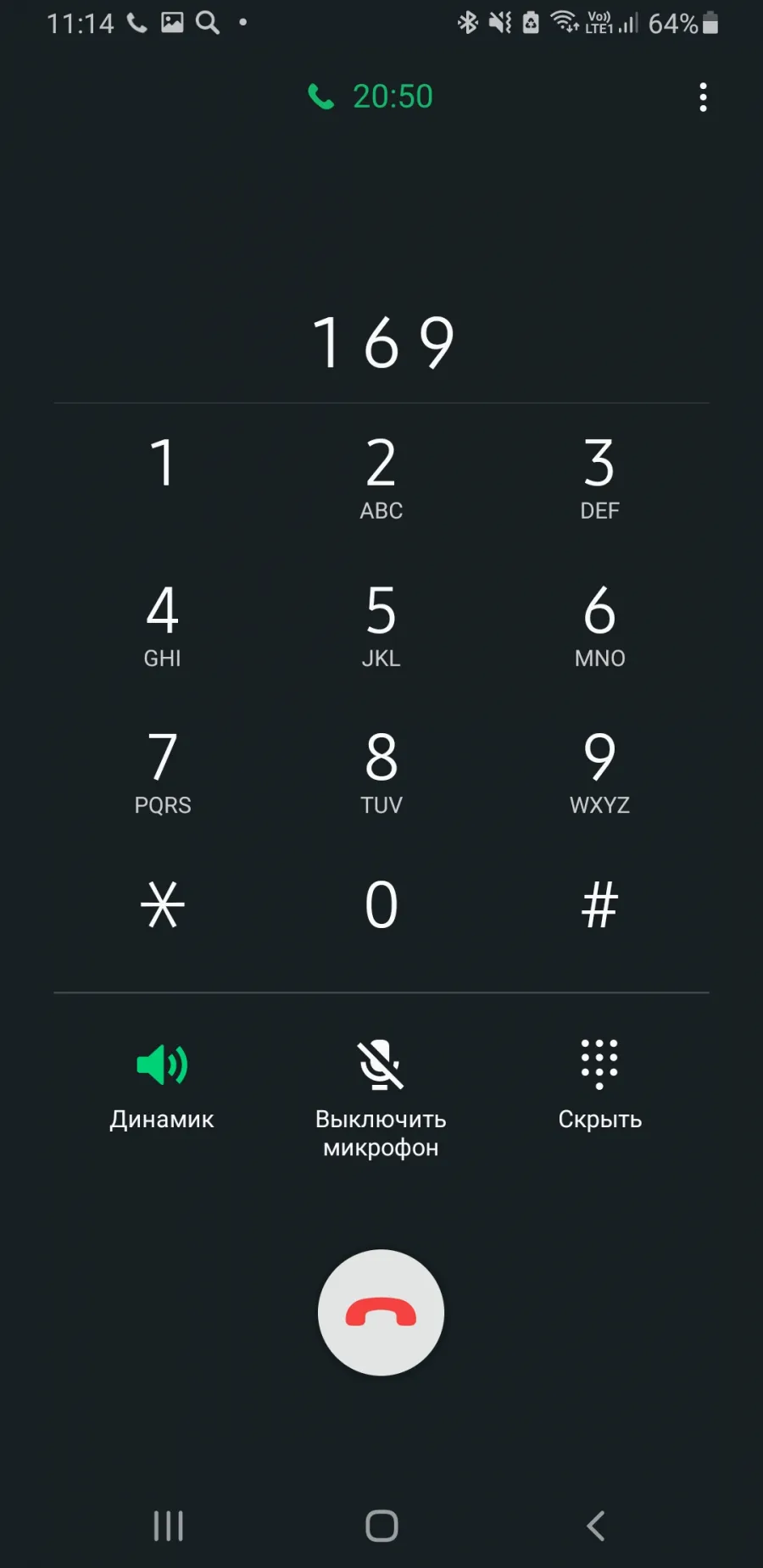Enter digit 7 PQRS
This screenshot has height=1568, width=763.
click(x=163, y=771)
